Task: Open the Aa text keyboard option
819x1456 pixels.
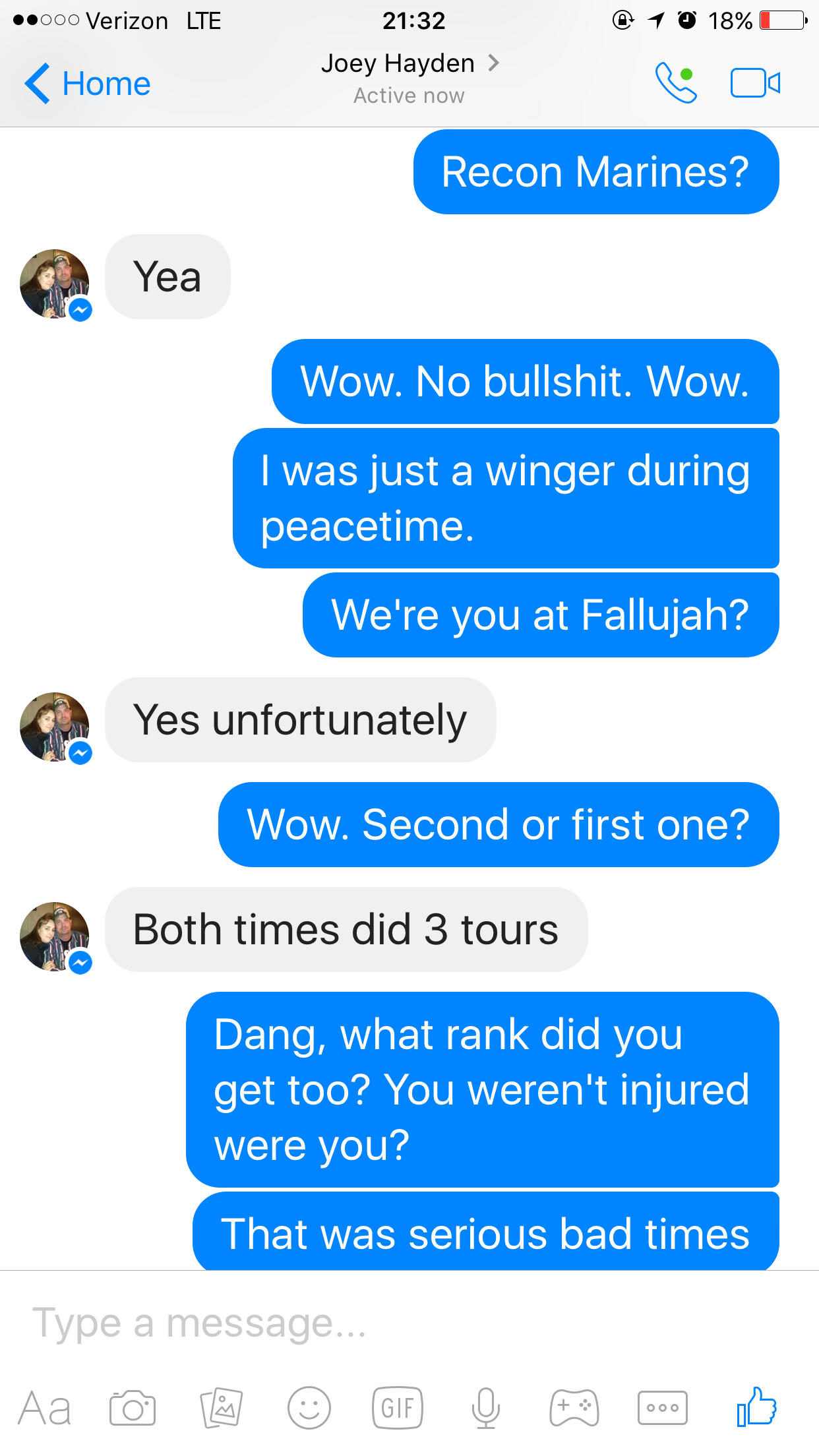Action: pos(44,1409)
